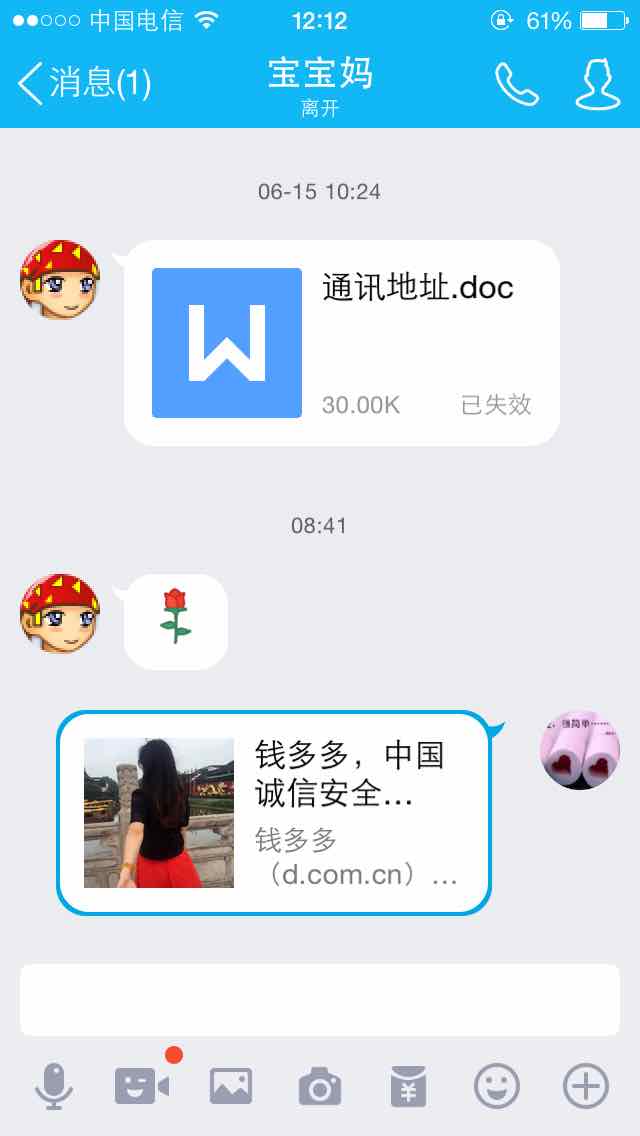The width and height of the screenshot is (640, 1136).
Task: Focus the message text input field
Action: [x=320, y=999]
